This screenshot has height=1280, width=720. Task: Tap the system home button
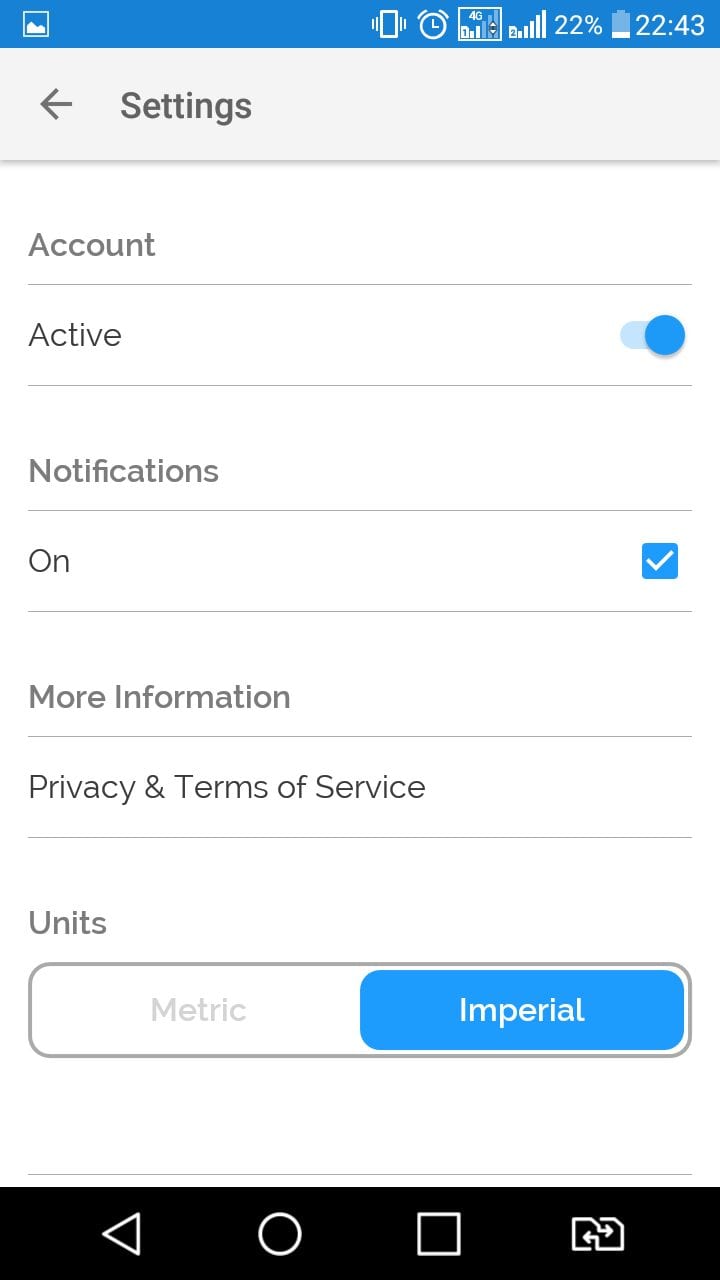280,1233
